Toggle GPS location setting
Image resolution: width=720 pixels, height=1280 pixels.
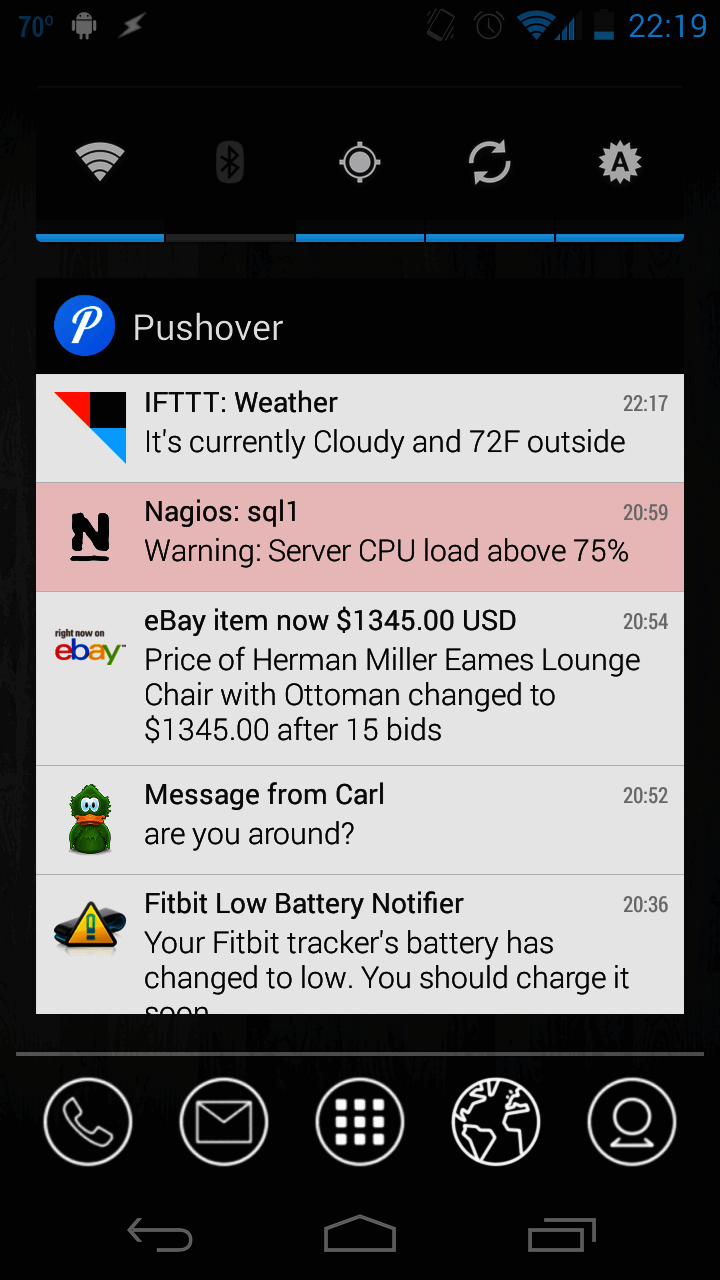pos(360,162)
